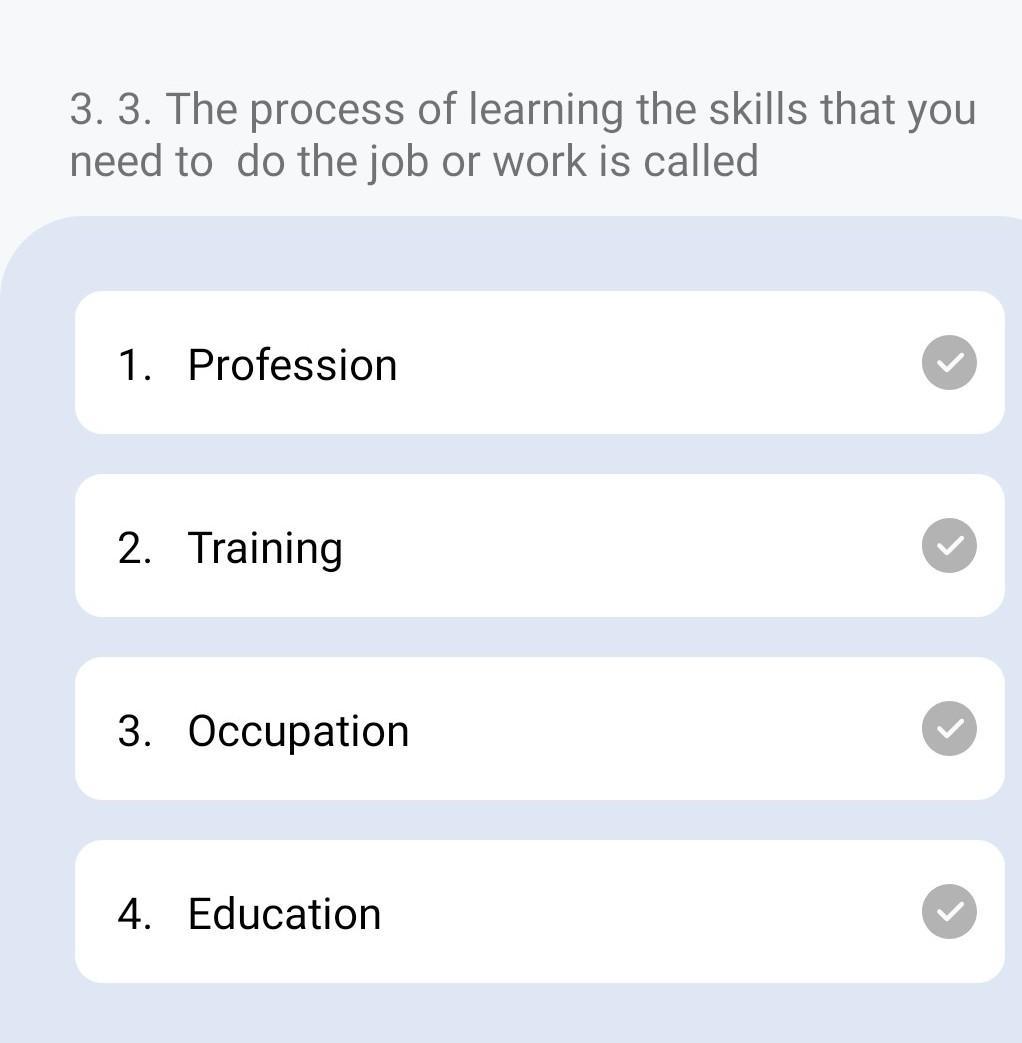Screen dimensions: 1022x1043
Task: Select the answer option Profession
Action: [x=539, y=363]
